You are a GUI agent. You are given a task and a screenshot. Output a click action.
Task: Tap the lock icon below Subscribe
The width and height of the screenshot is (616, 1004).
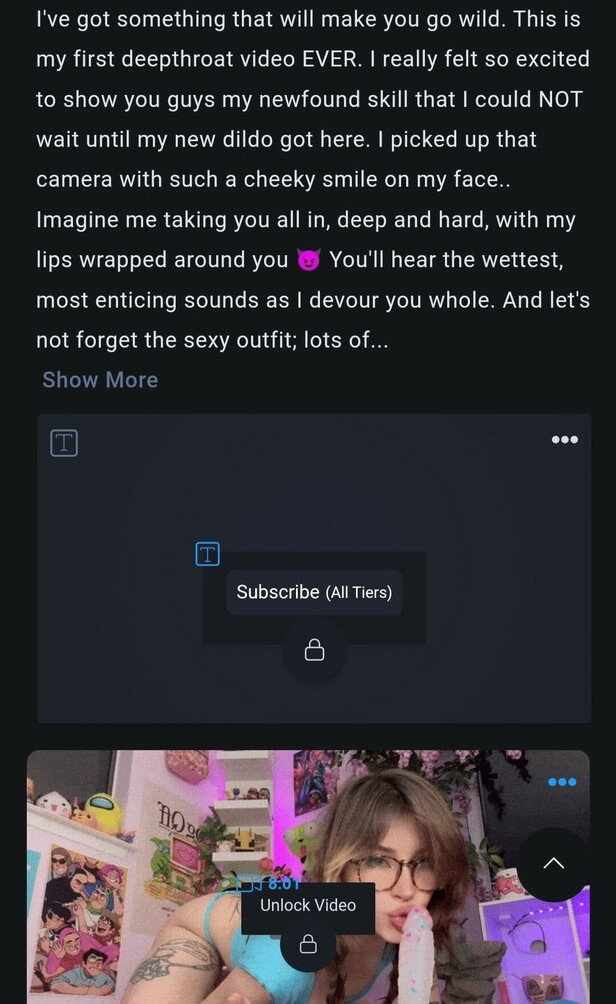[x=314, y=650]
